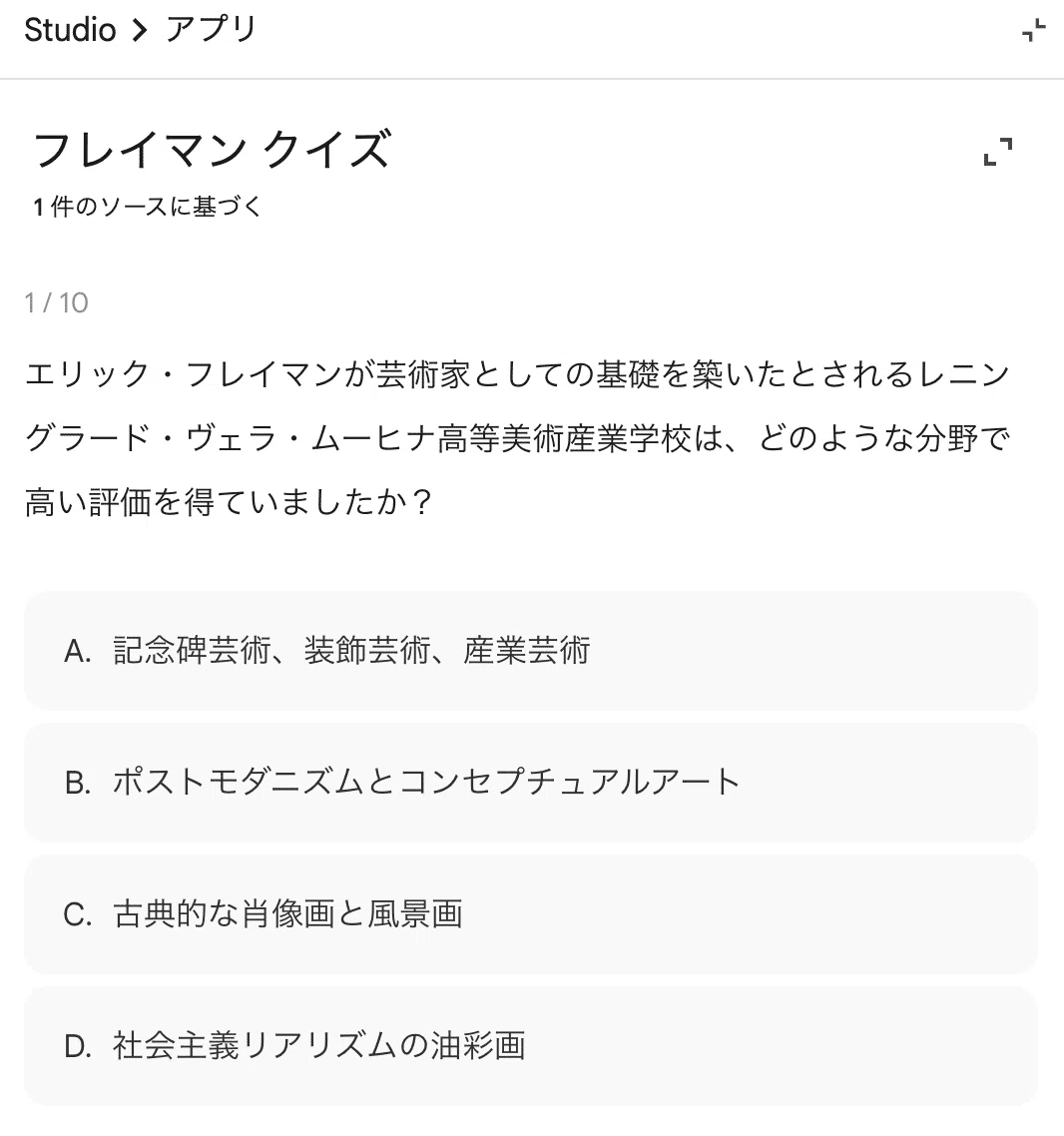This screenshot has height=1136, width=1064.
Task: Pick answer C: 古典的な肖像画と風景画
Action: (x=531, y=914)
